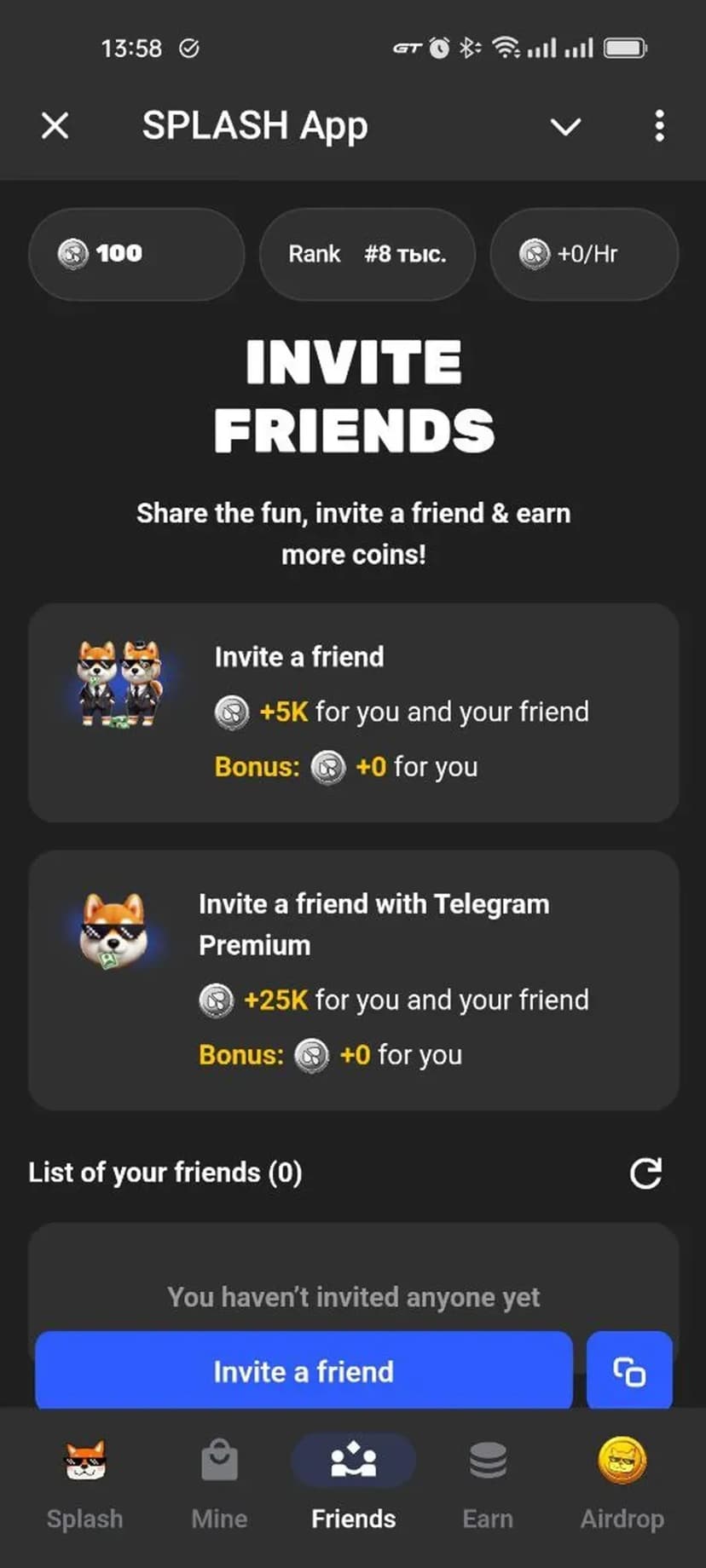Open the Rank #8 leaderboard pill
Viewport: 706px width, 1568px height.
(x=367, y=254)
